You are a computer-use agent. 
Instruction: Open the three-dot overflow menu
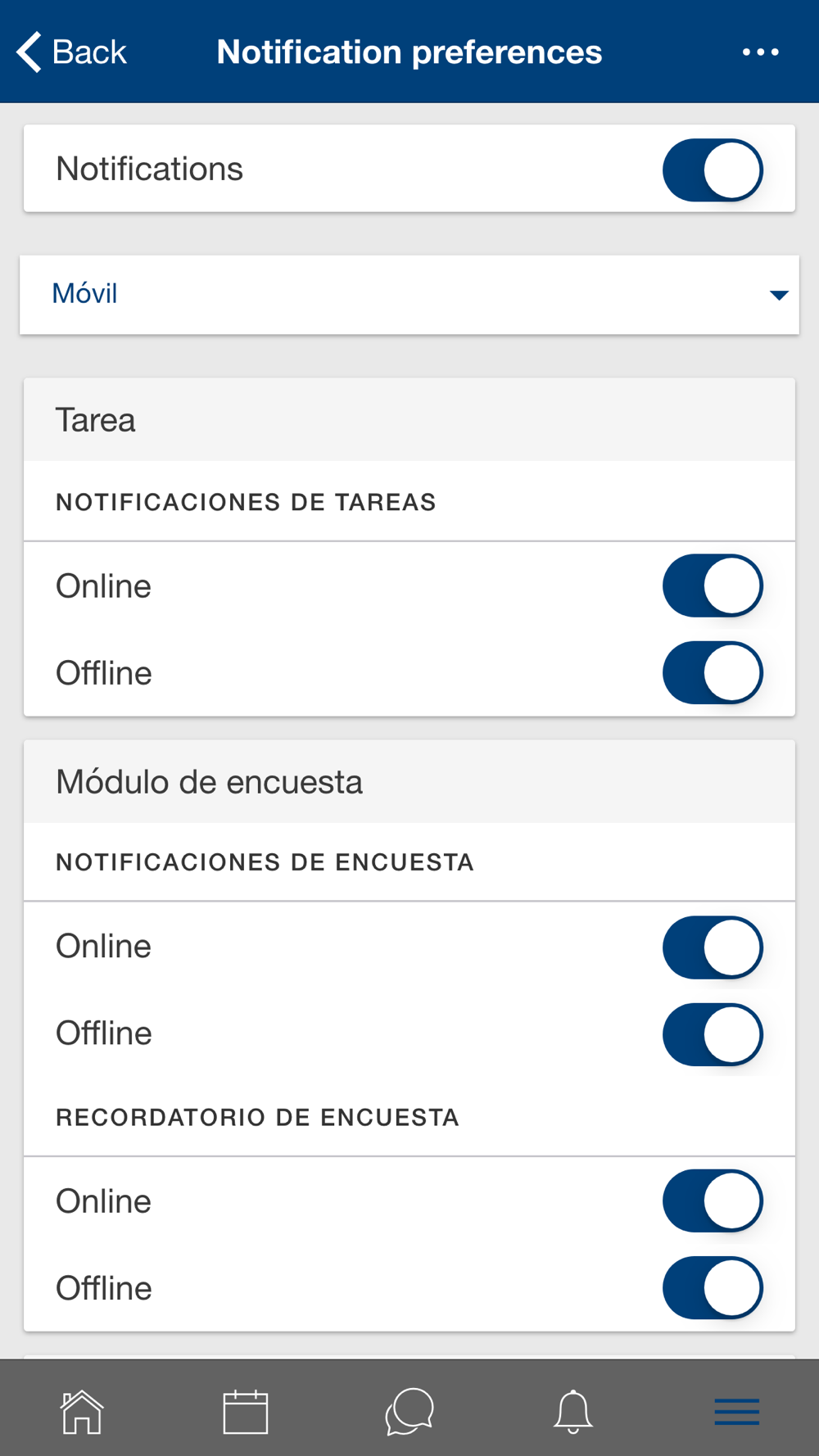pyautogui.click(x=760, y=52)
